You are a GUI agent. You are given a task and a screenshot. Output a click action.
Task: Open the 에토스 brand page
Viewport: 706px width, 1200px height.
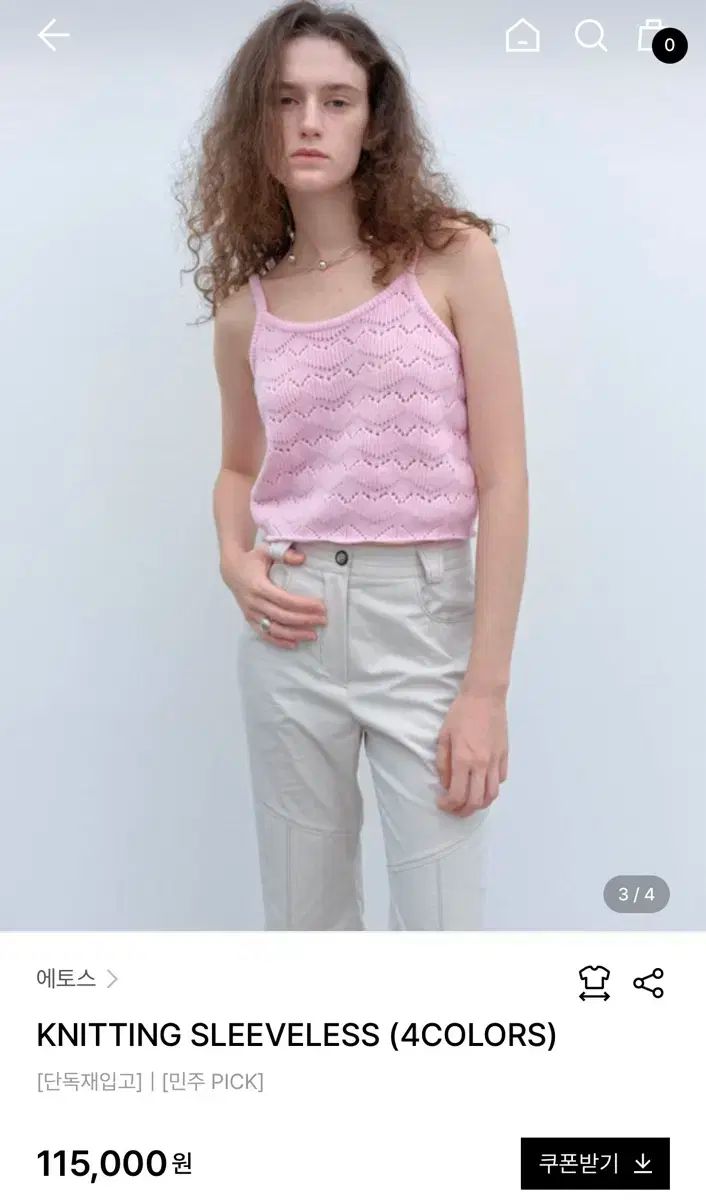[x=77, y=979]
